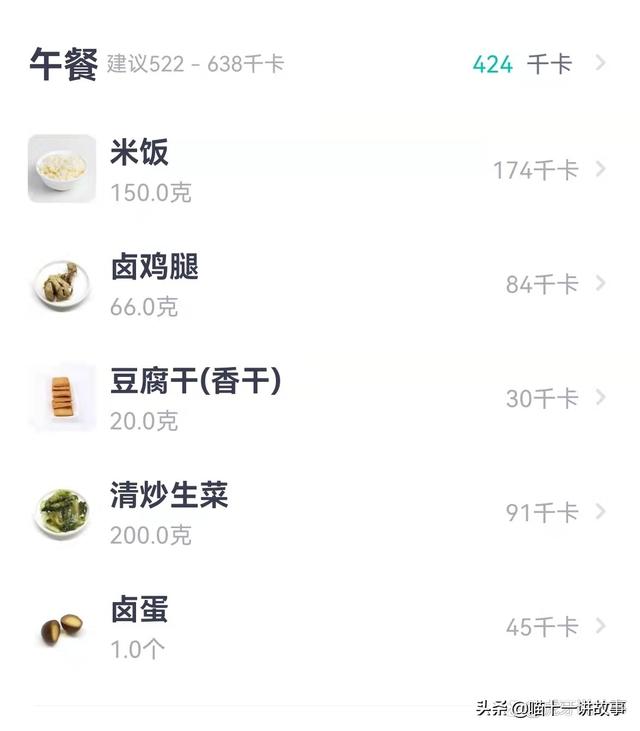640x731 pixels.
Task: Open the 卤蛋 food entry
Action: tap(320, 627)
